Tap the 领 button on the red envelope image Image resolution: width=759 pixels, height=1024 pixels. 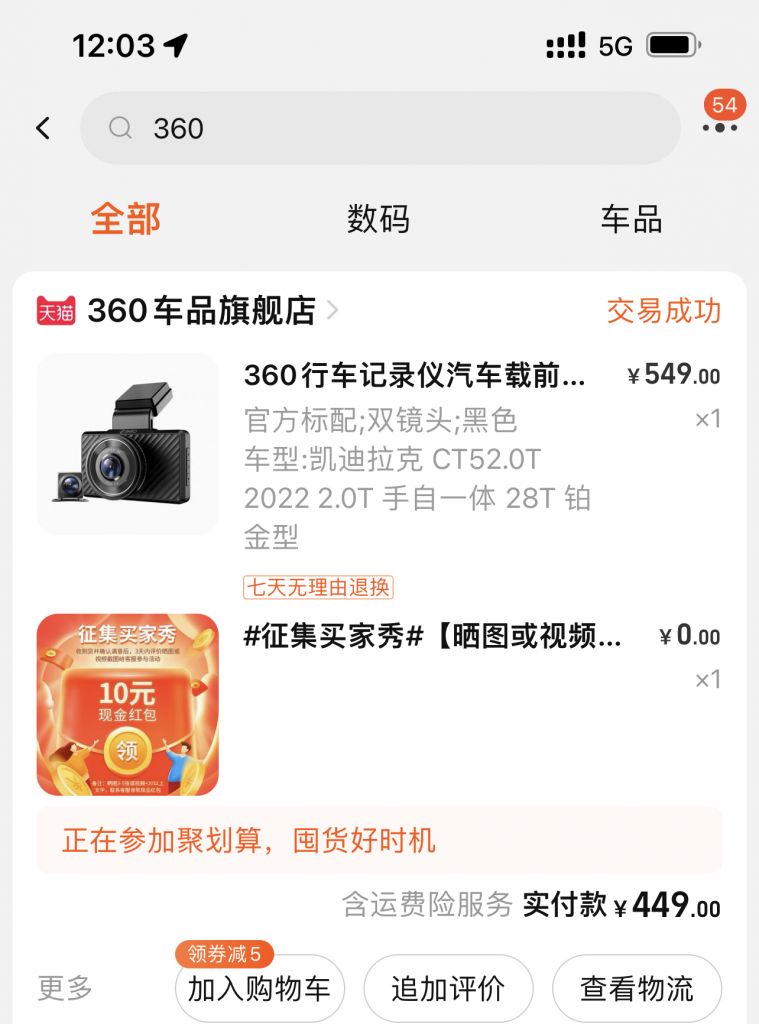coord(125,747)
